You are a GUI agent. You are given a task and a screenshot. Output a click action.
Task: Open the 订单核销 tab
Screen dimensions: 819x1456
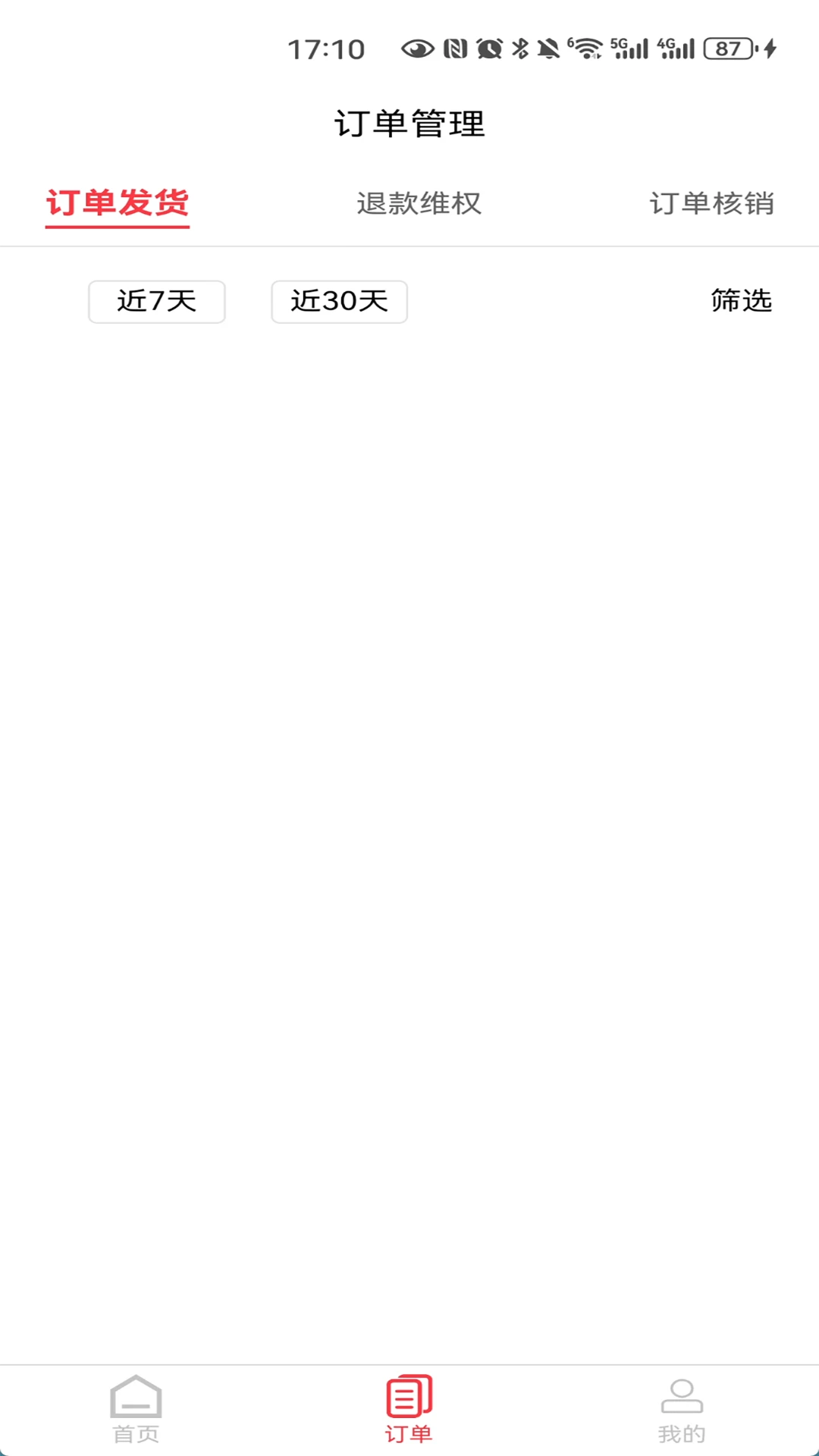[x=711, y=203]
